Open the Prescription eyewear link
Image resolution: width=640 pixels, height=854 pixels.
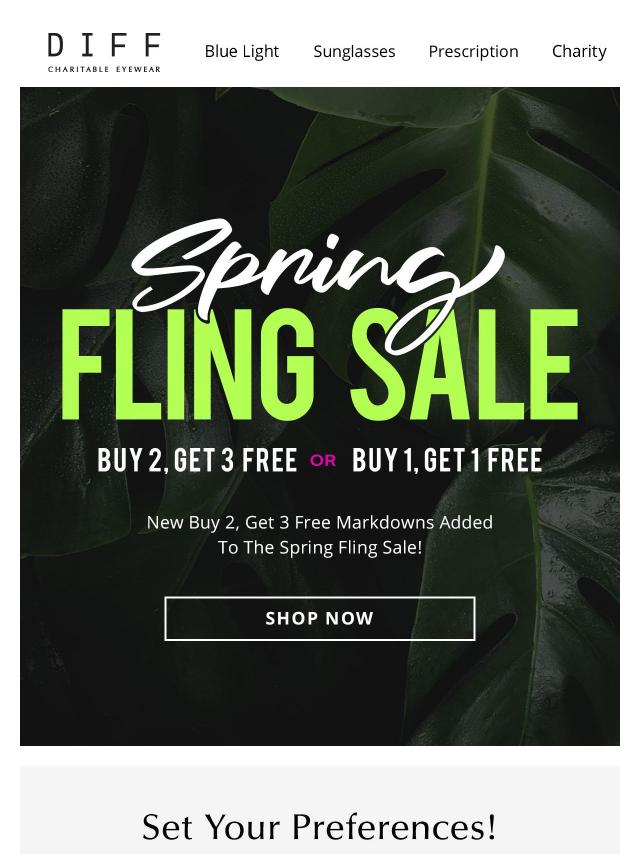click(x=473, y=51)
